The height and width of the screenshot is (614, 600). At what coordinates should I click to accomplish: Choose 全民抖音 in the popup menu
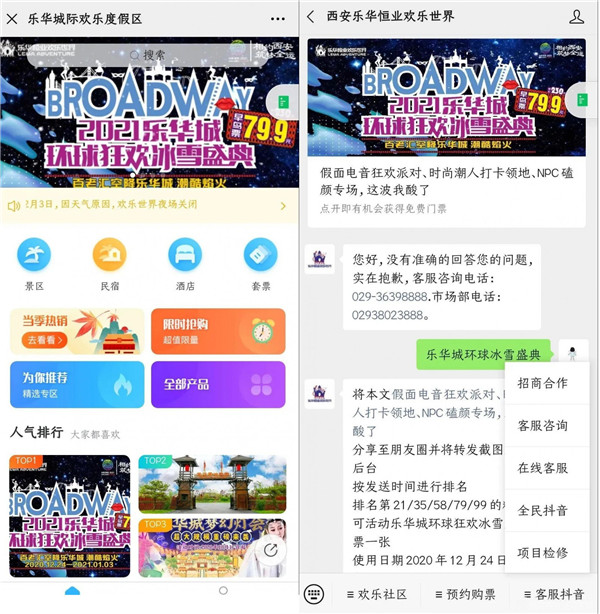tap(543, 510)
